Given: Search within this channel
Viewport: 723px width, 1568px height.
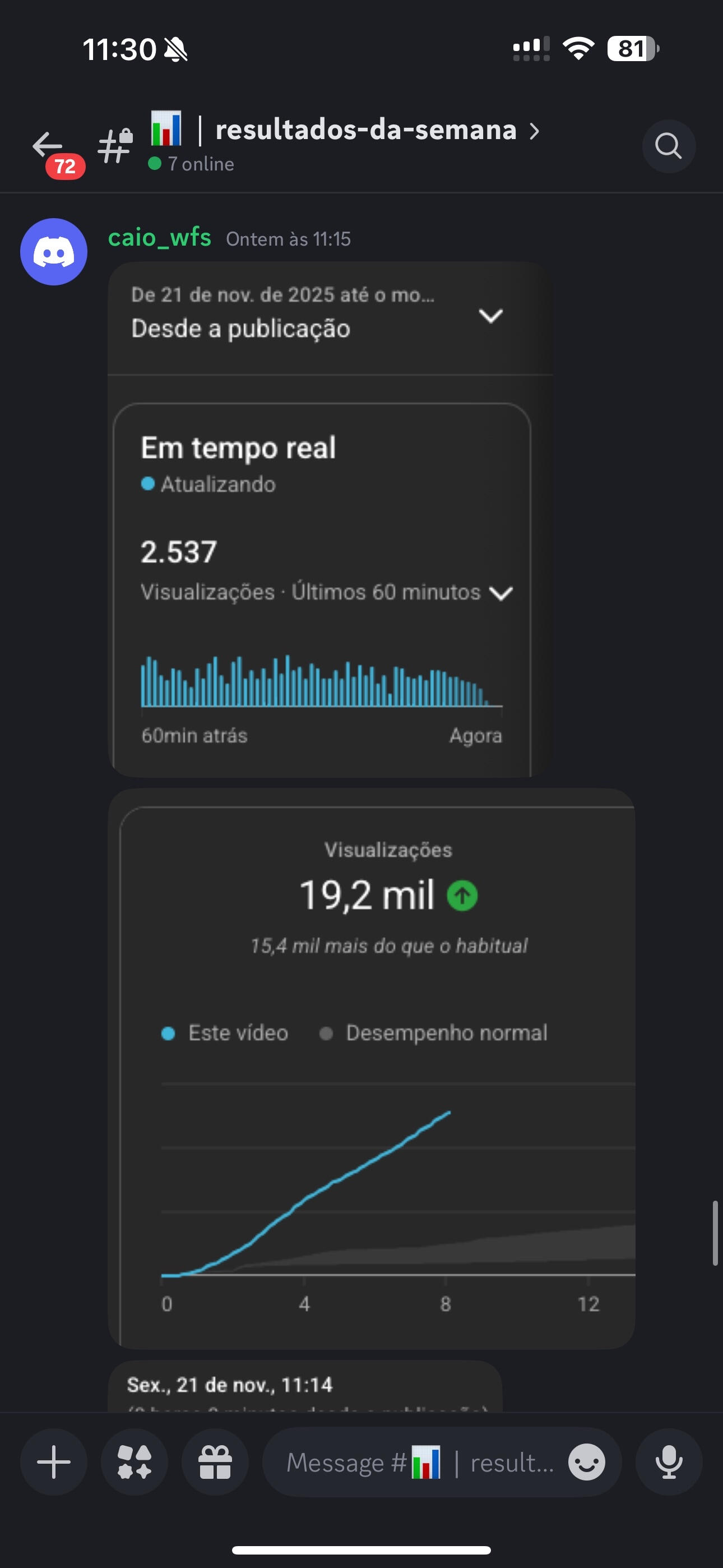Looking at the screenshot, I should point(668,146).
